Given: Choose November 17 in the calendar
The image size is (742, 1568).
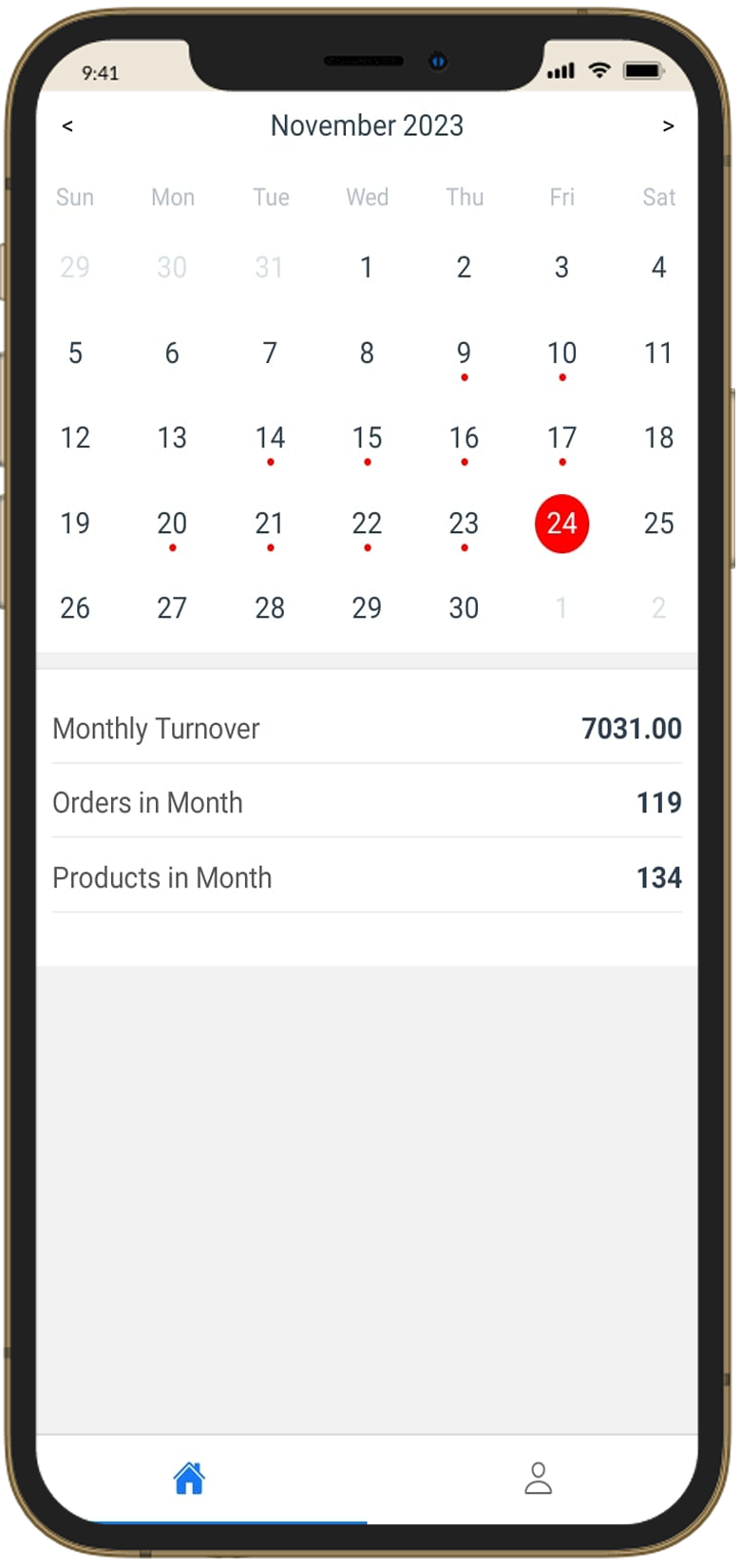Looking at the screenshot, I should (x=561, y=438).
